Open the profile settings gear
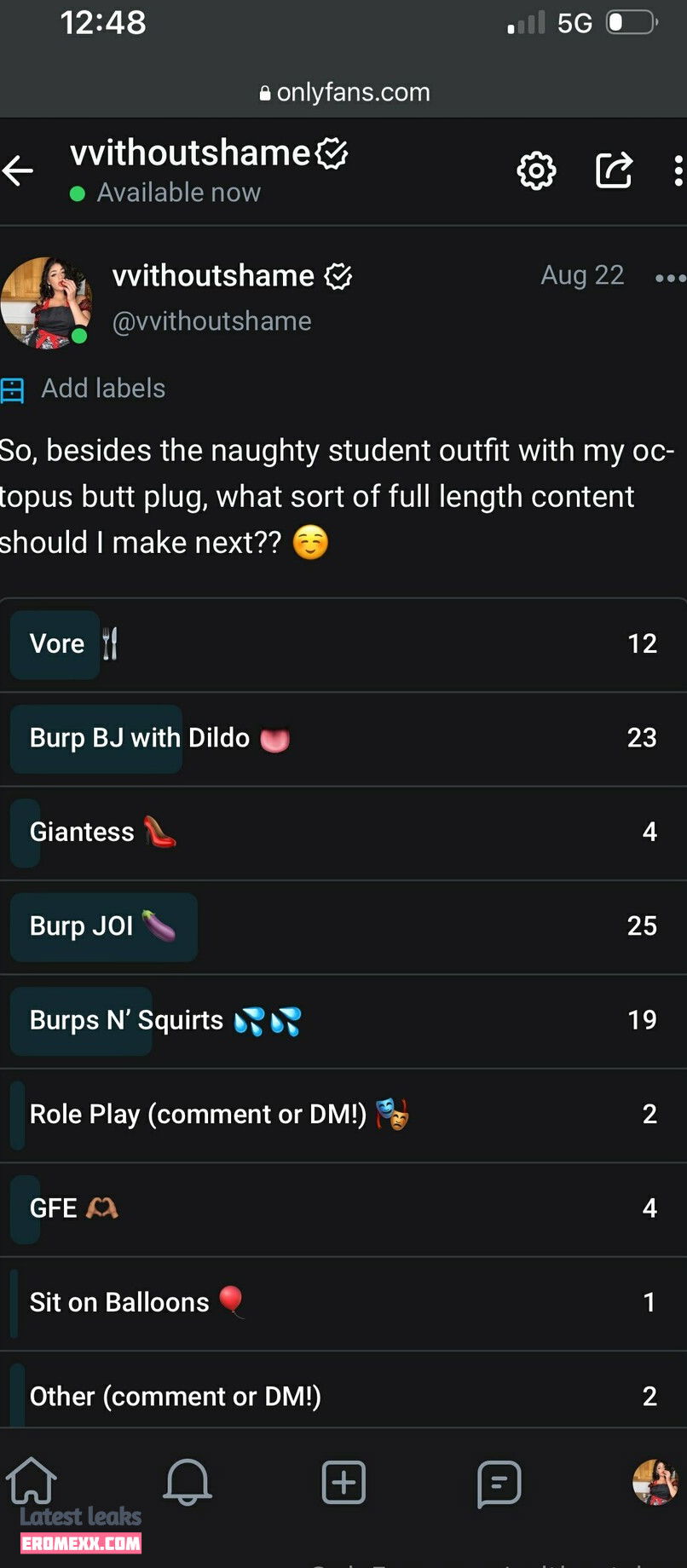The image size is (687, 1568). point(536,171)
